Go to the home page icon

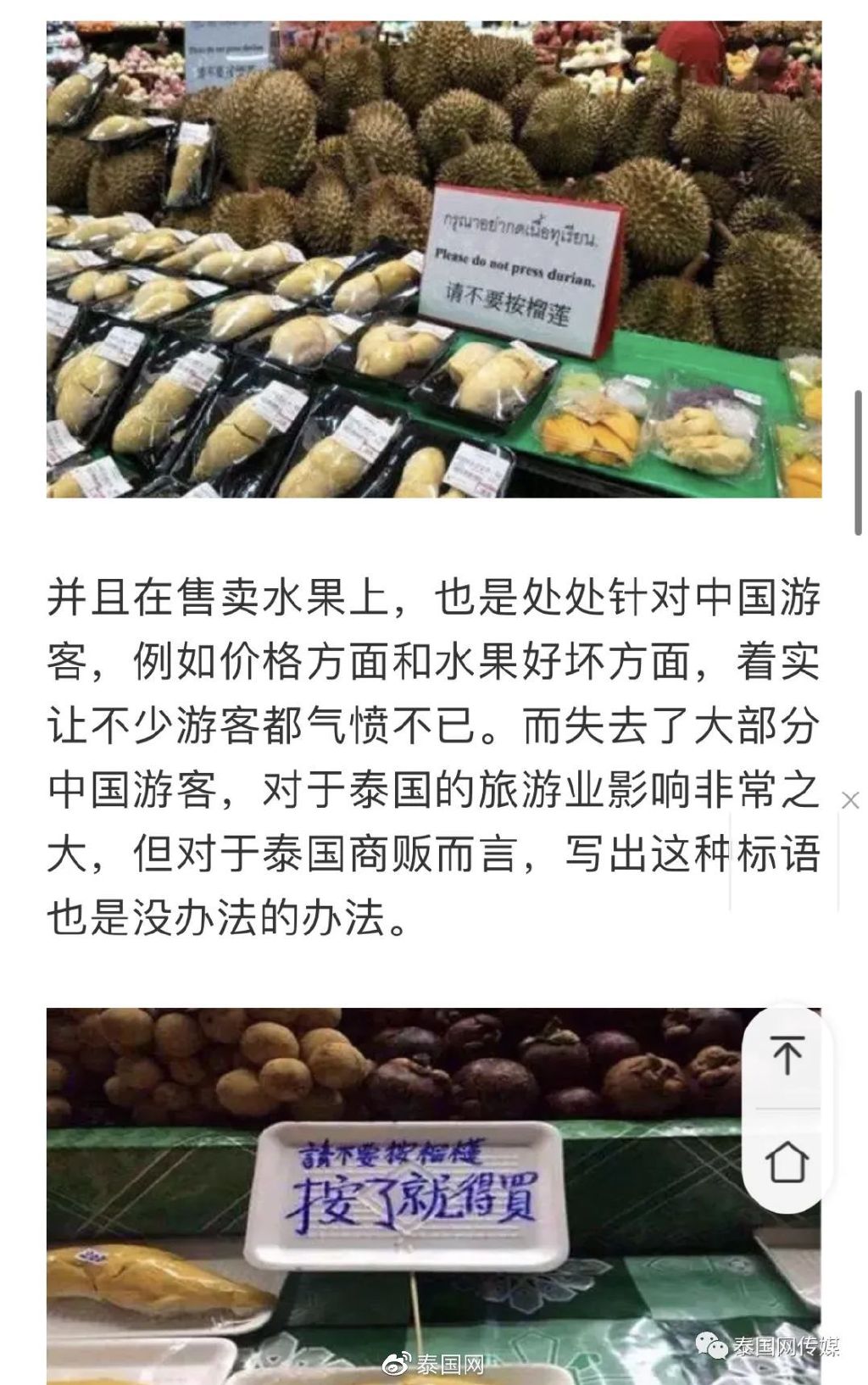pos(787,1160)
